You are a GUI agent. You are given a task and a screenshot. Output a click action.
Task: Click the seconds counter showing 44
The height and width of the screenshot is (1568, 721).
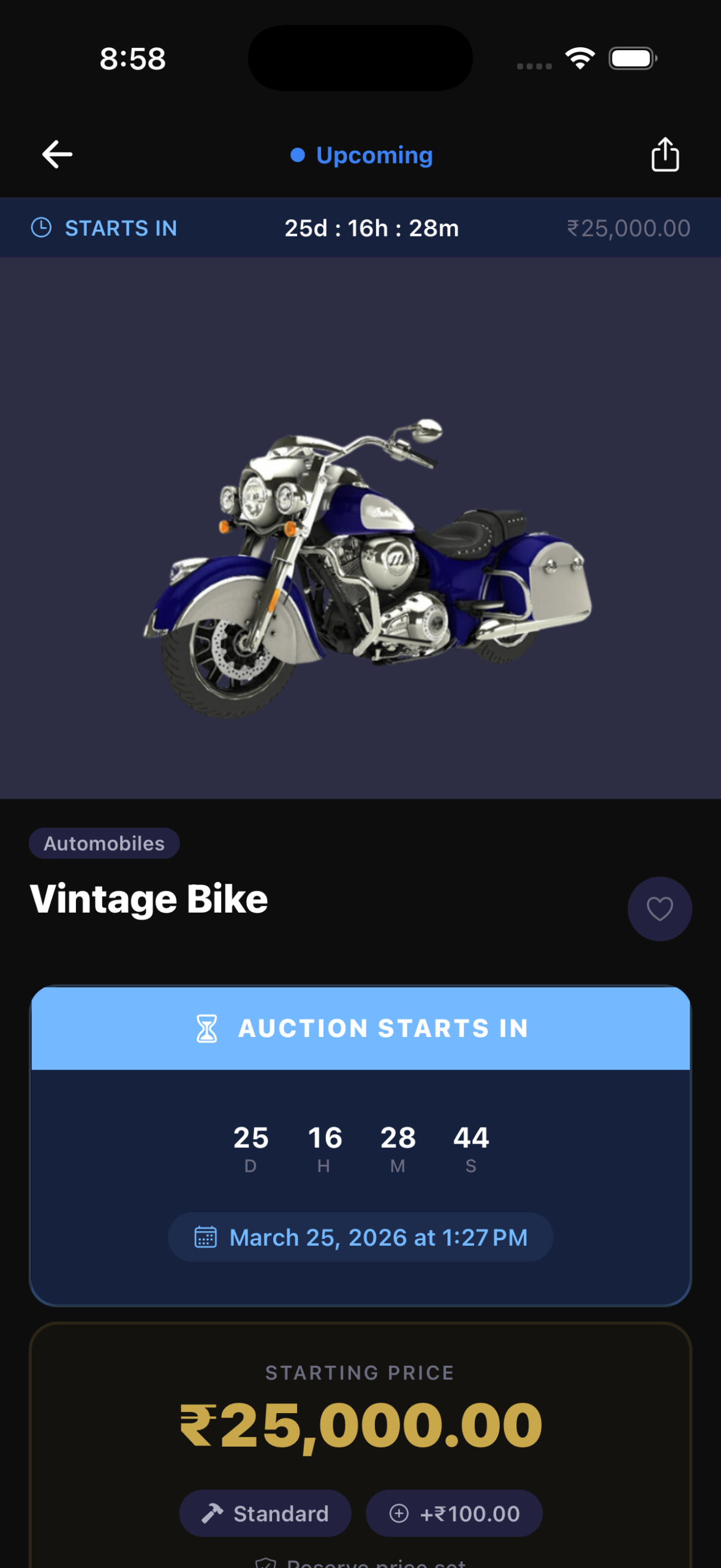click(470, 1137)
